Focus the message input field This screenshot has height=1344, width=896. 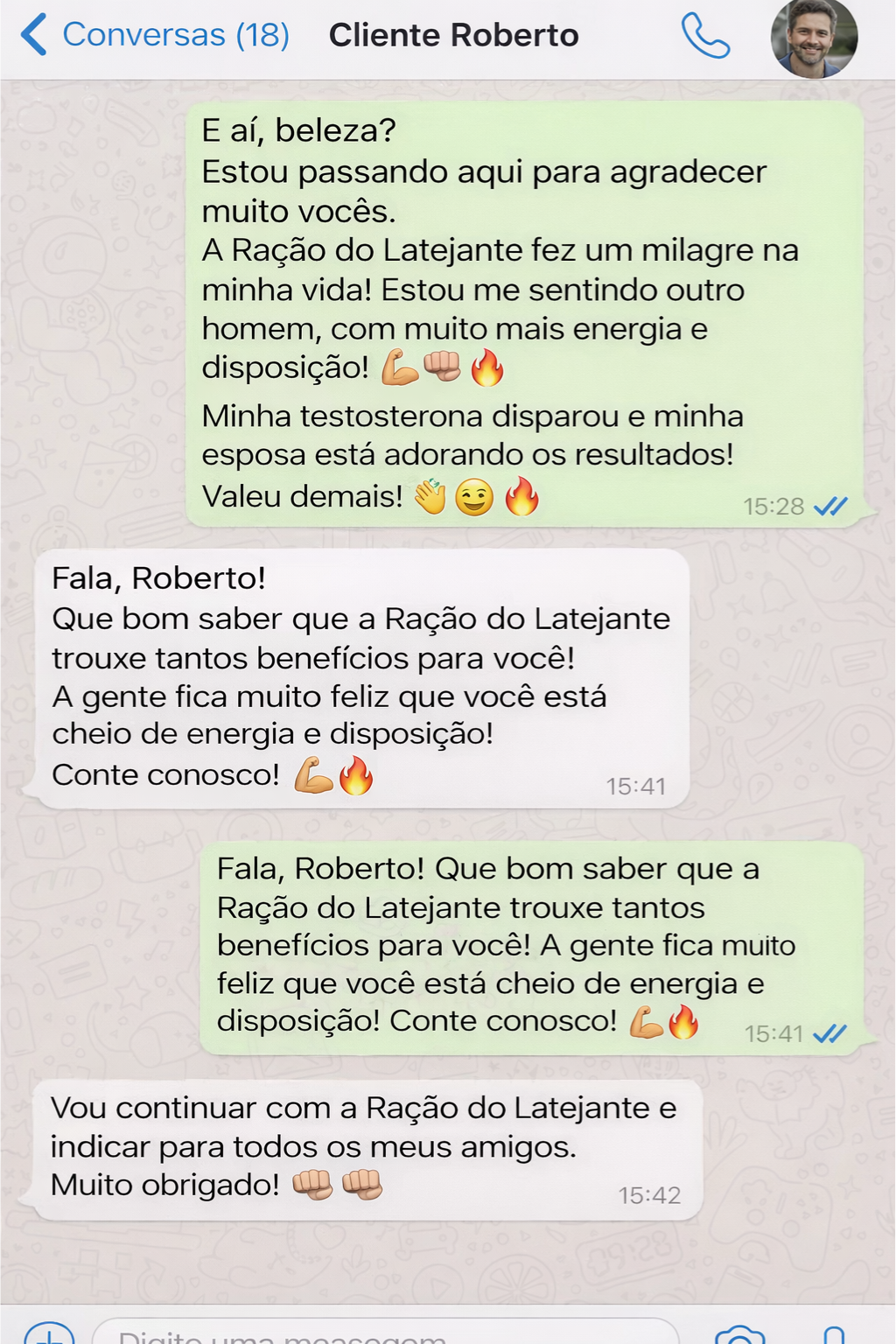click(x=385, y=1333)
